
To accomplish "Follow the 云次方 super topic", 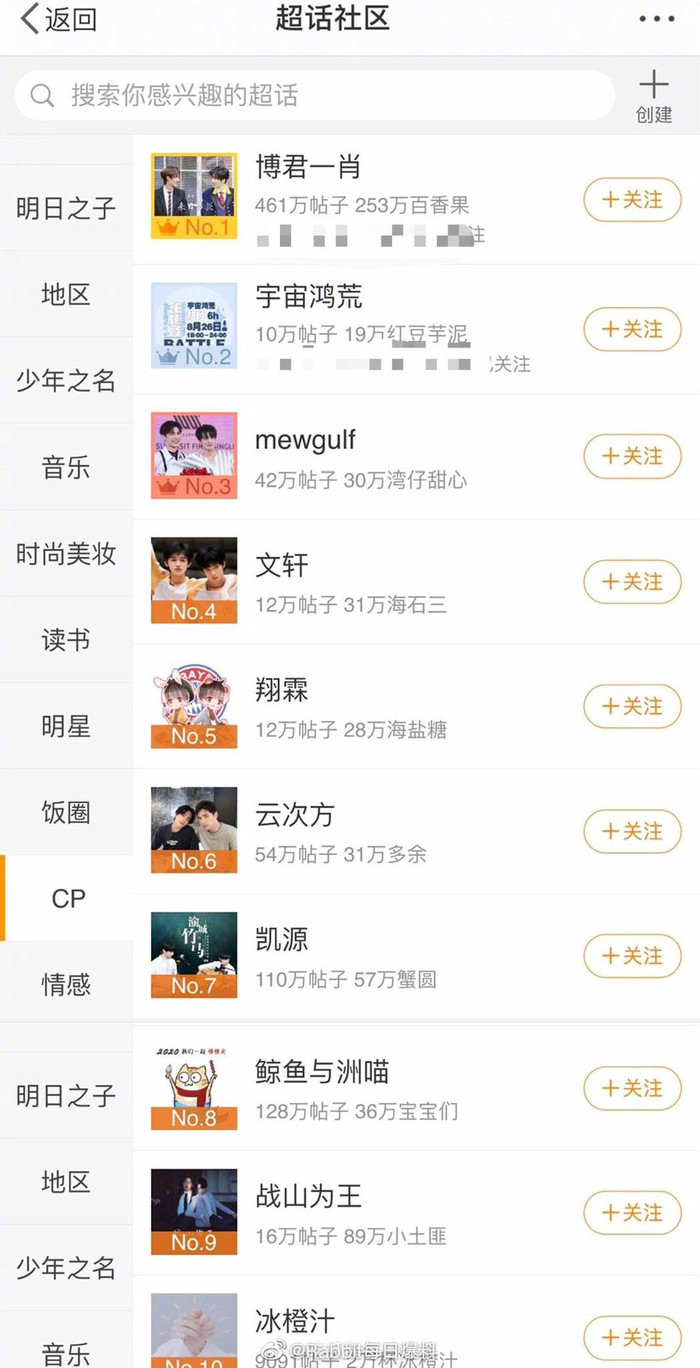I will point(632,831).
